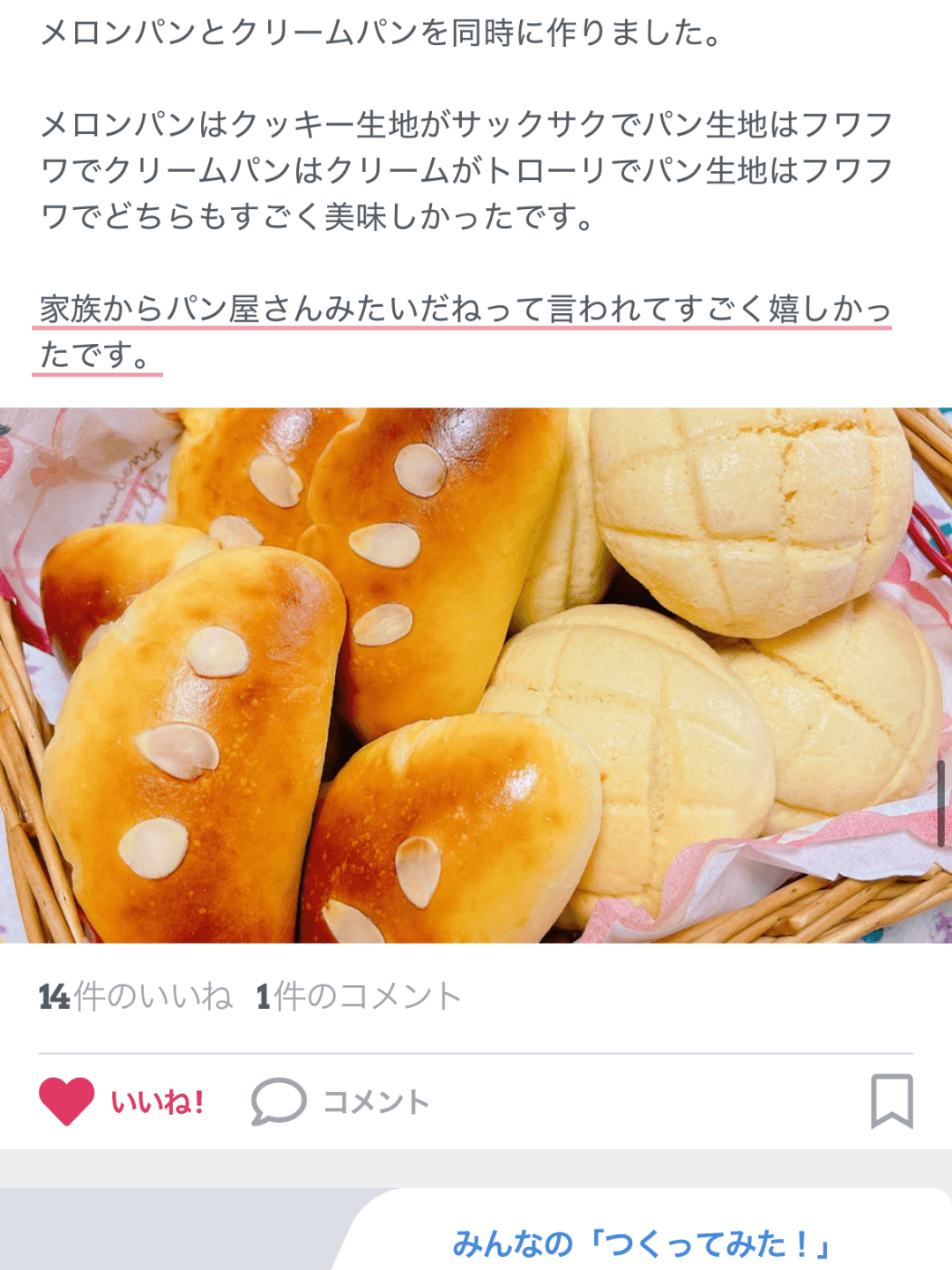Open the bread photo
Screen dimensions: 952x1270
tap(476, 675)
